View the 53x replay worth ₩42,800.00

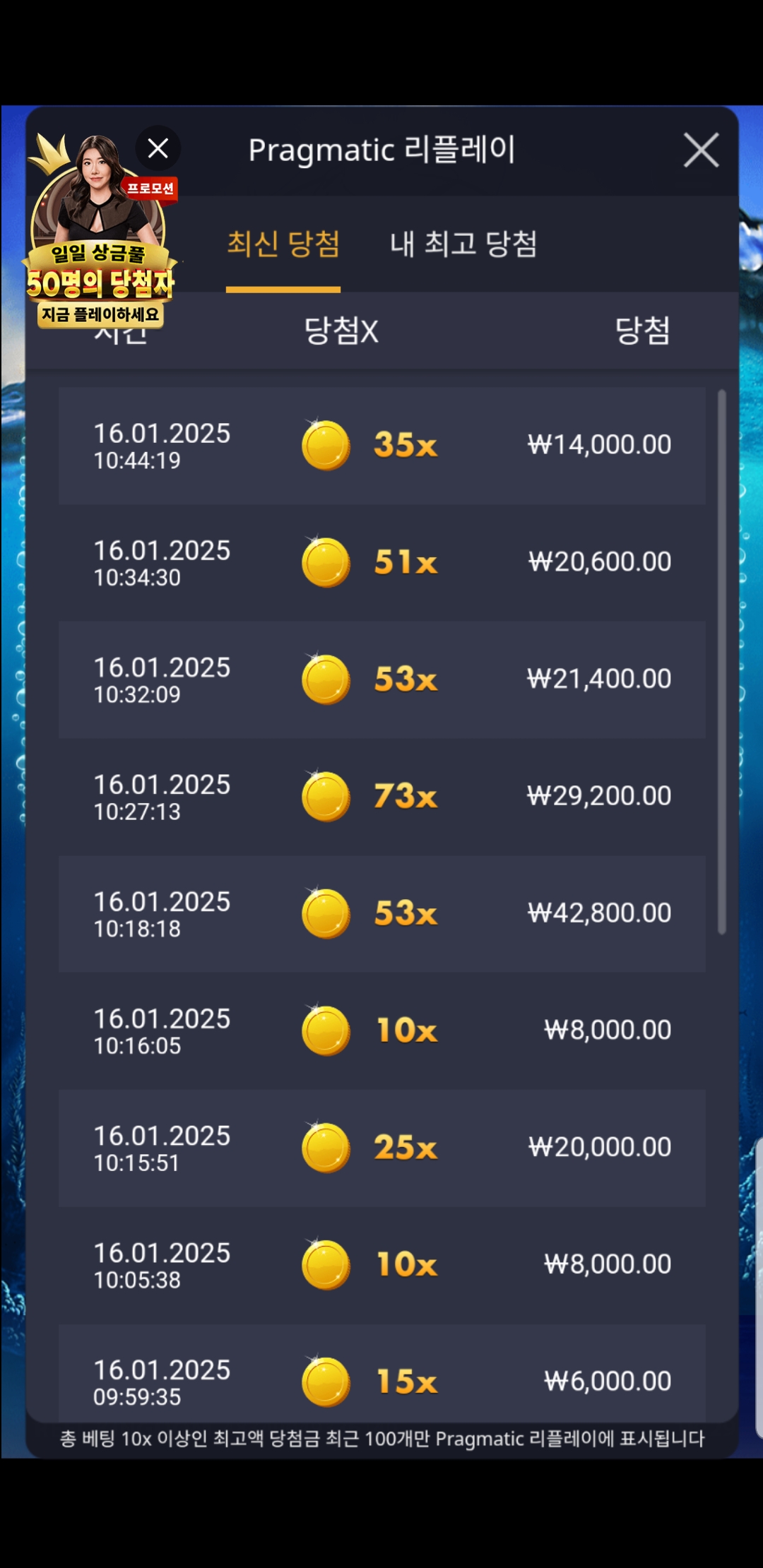coord(381,913)
